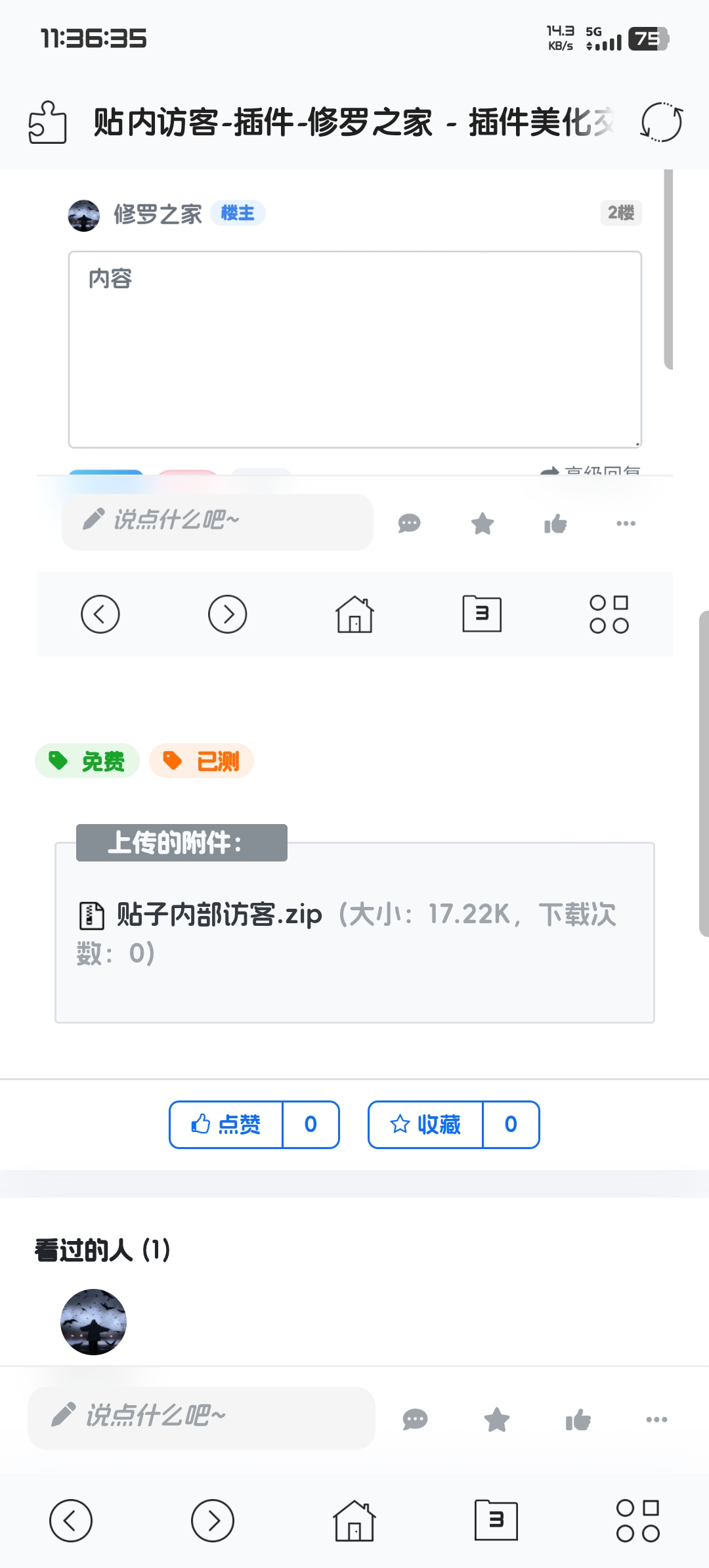Reload the page with the refresh icon
The height and width of the screenshot is (1568, 709).
tap(661, 122)
